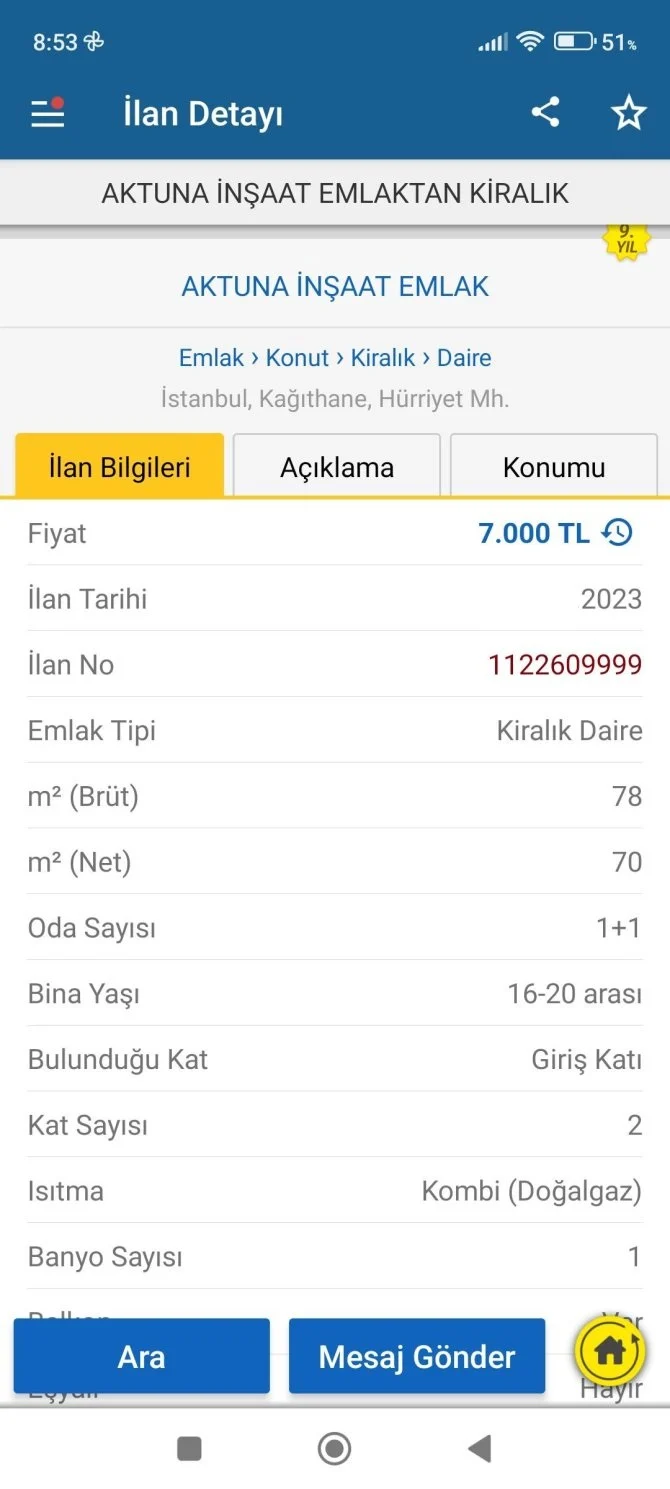Switch to the Açıklama tab
Viewport: 670px width, 1489px height.
[337, 467]
